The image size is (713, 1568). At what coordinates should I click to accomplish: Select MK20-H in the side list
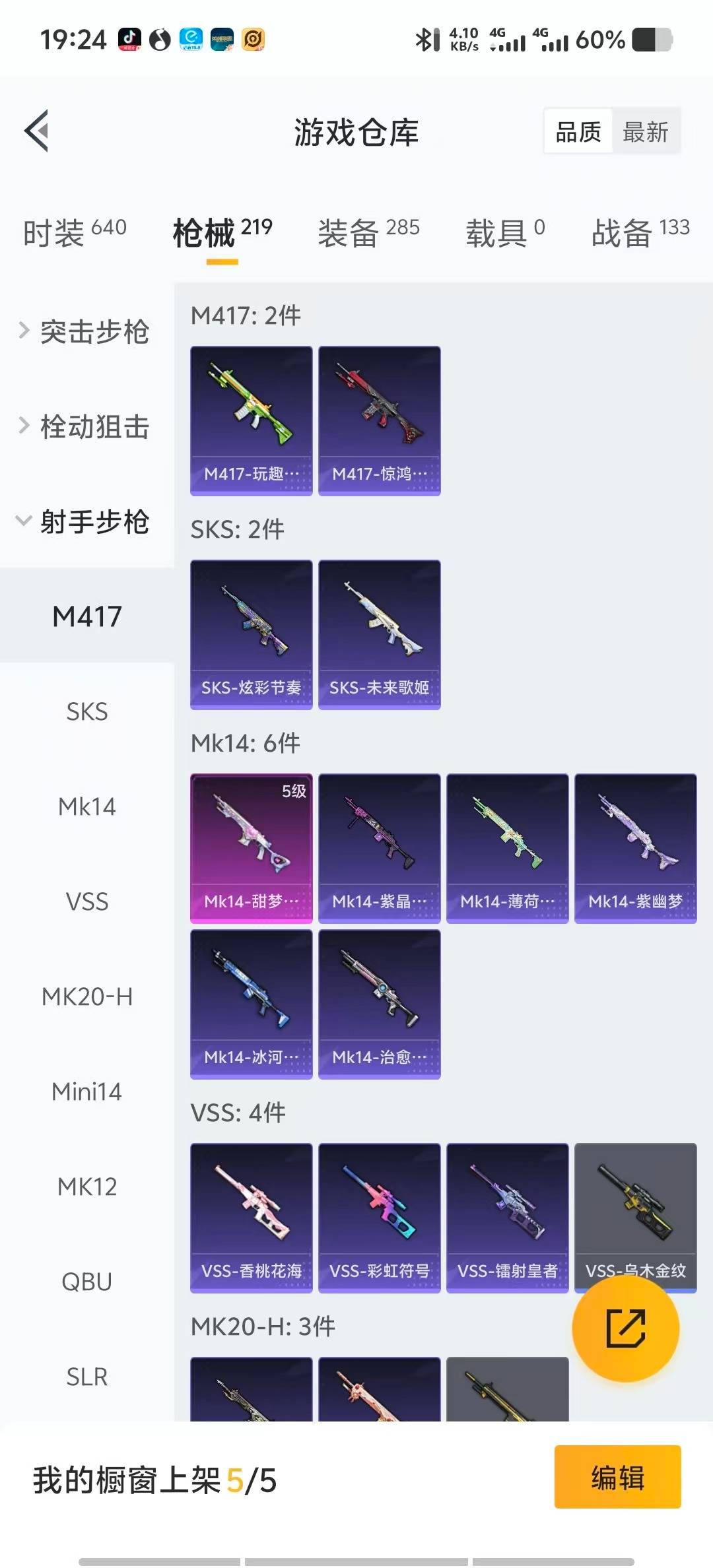pyautogui.click(x=86, y=996)
